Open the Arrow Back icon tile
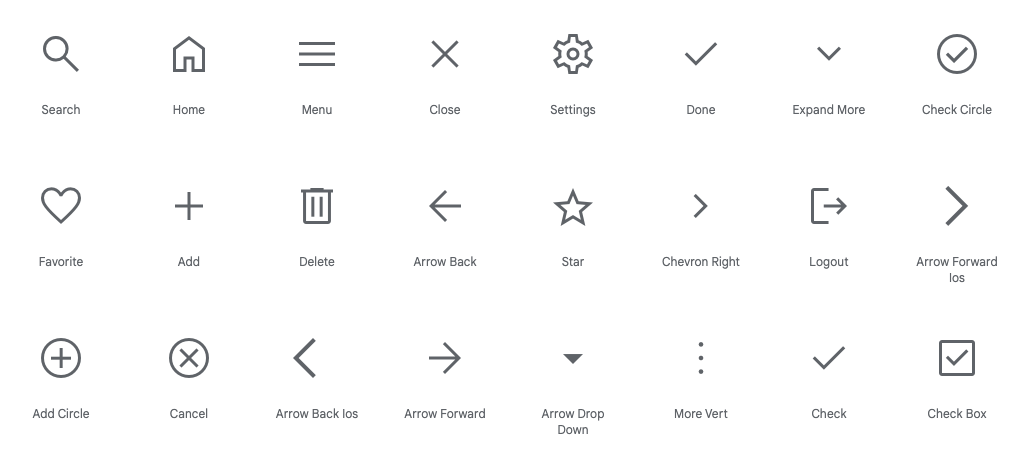Image resolution: width=1035 pixels, height=458 pixels. [x=445, y=206]
